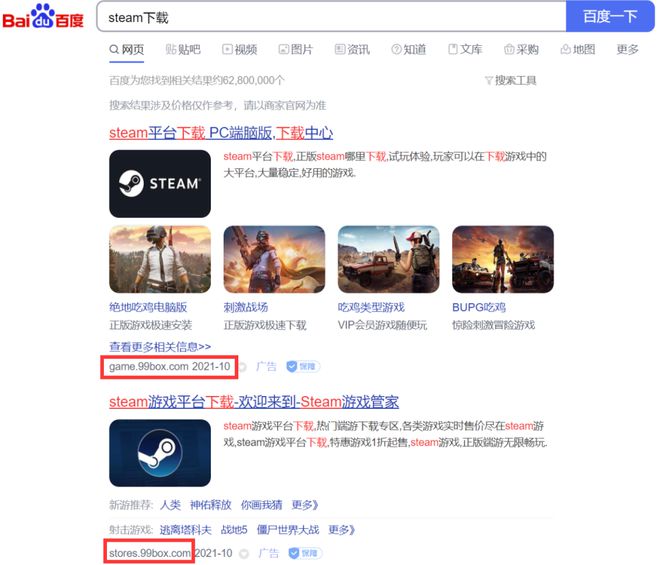
Task: Tap the 百度一下 search button
Action: click(x=609, y=17)
